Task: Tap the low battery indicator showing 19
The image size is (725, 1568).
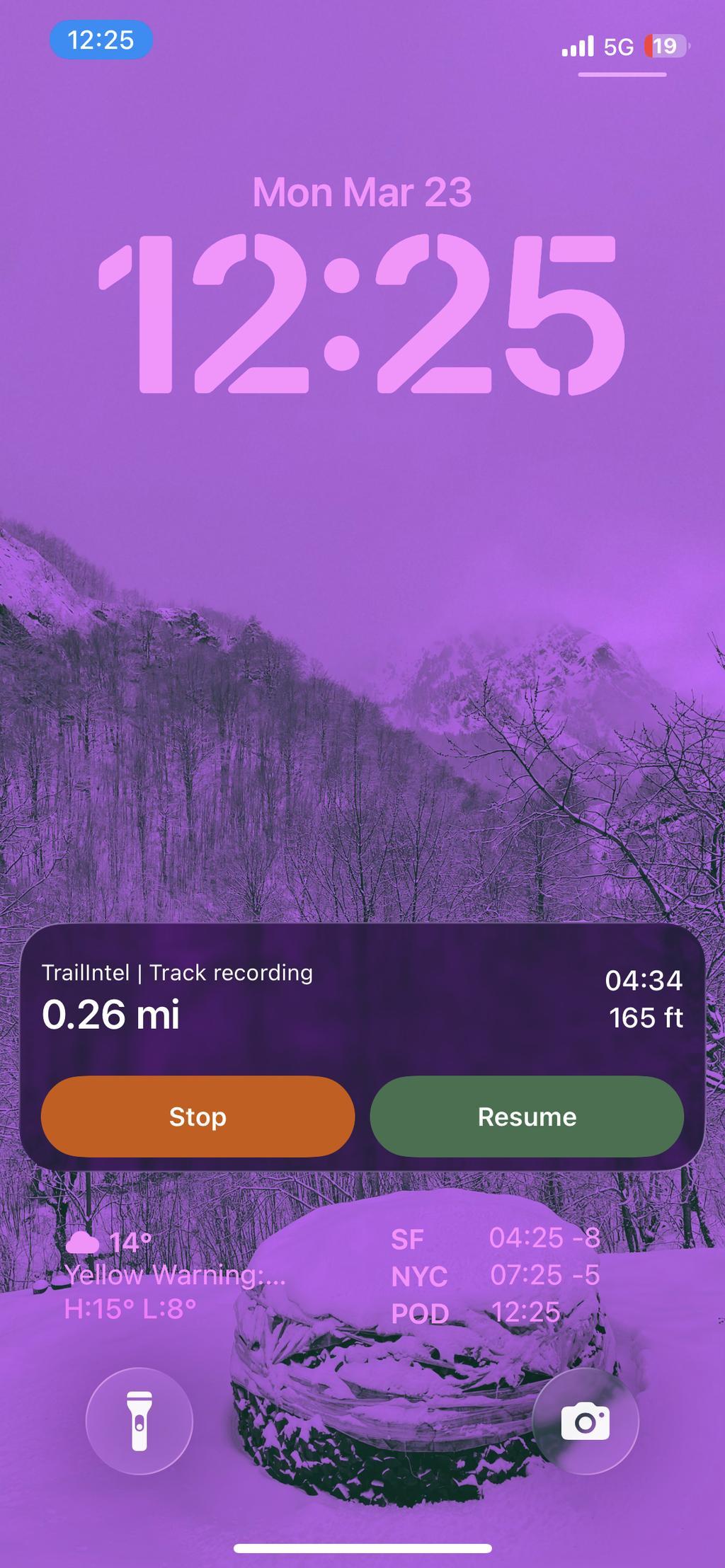Action: tap(664, 46)
